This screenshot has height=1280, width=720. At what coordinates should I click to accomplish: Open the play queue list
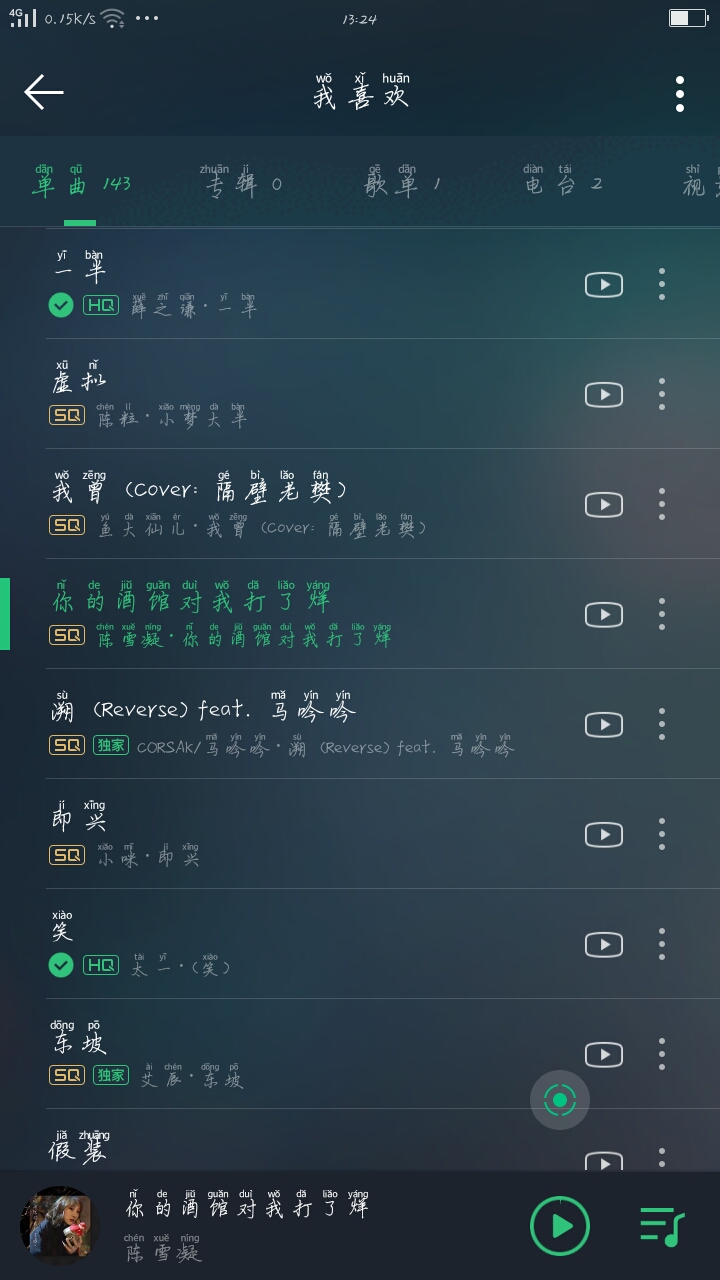point(661,1225)
